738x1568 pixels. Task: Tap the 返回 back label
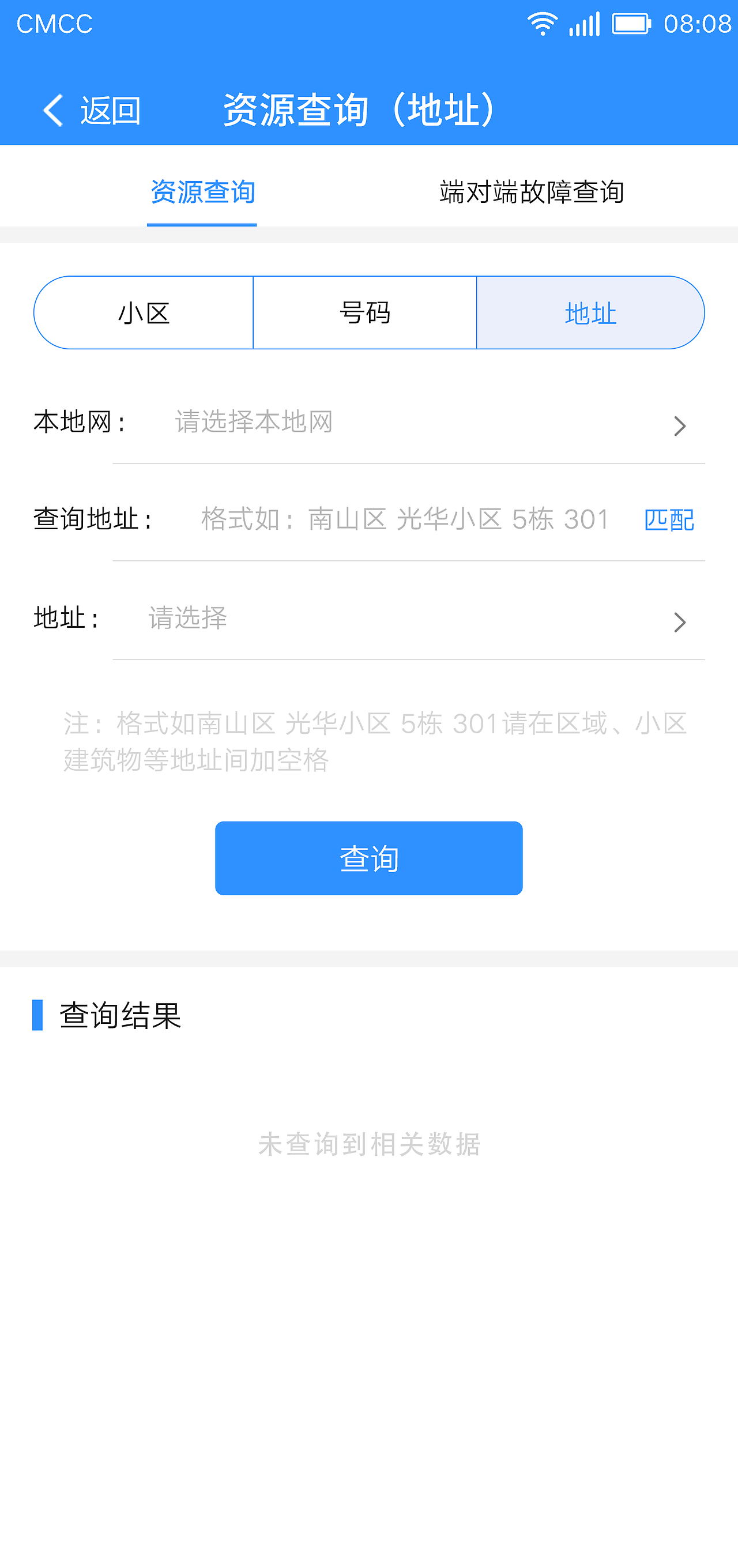click(x=110, y=111)
